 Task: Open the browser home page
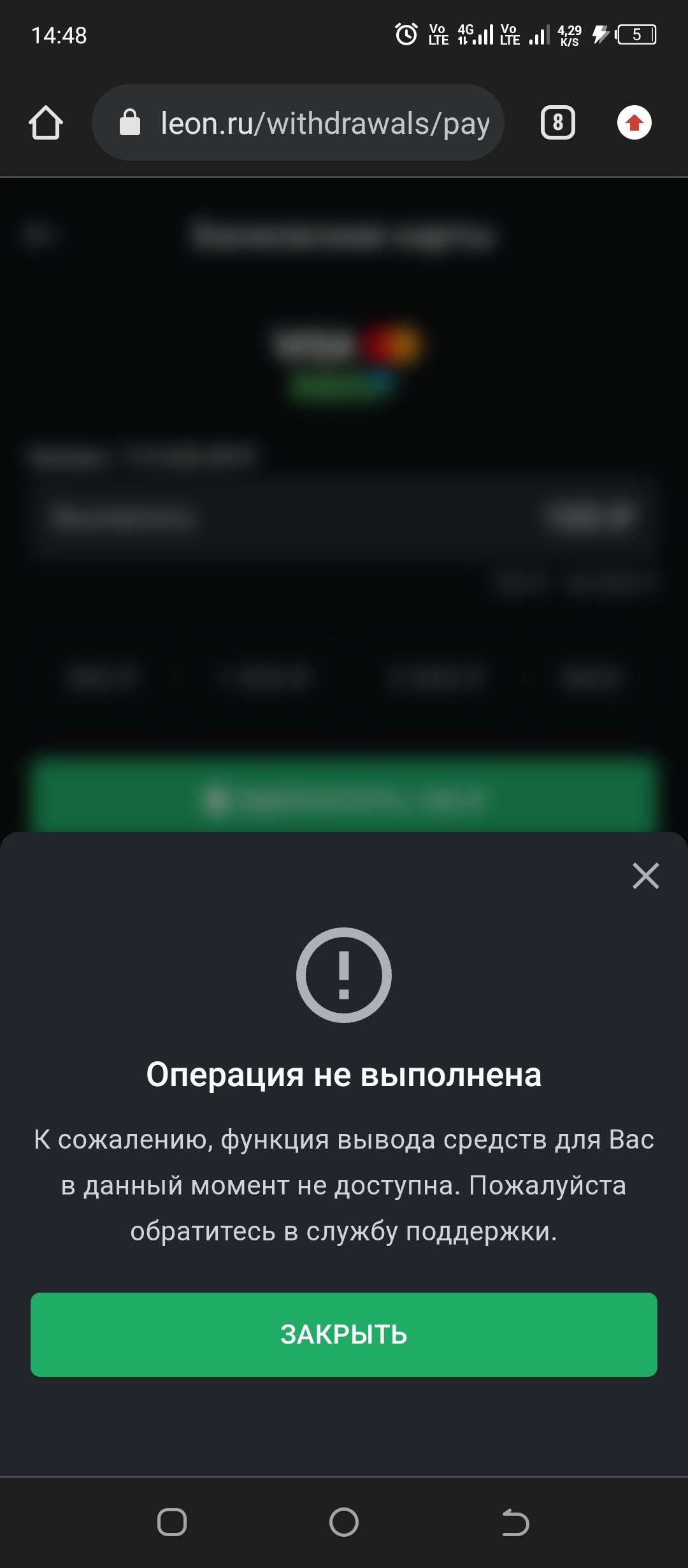click(46, 123)
